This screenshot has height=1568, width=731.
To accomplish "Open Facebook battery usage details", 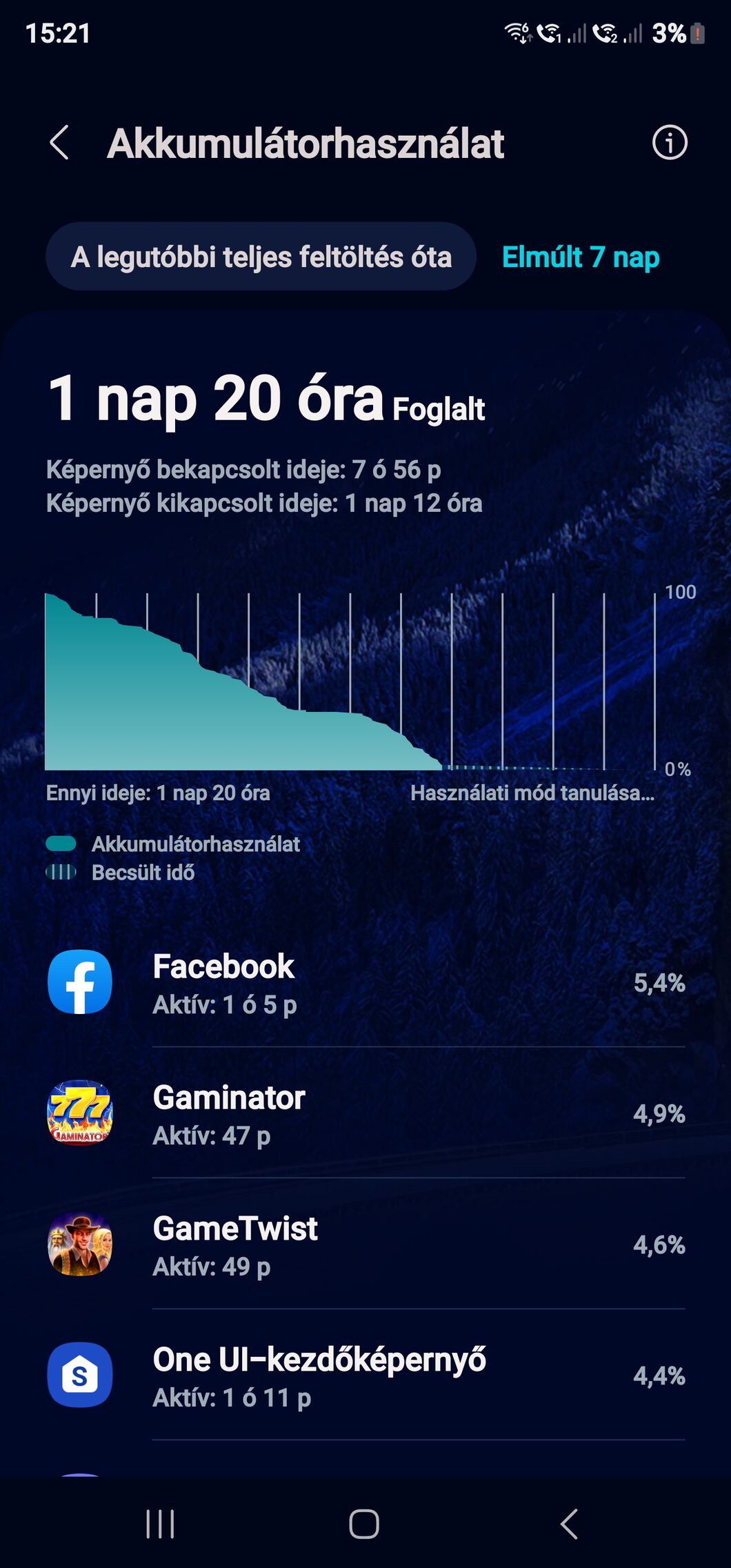I will pos(365,982).
